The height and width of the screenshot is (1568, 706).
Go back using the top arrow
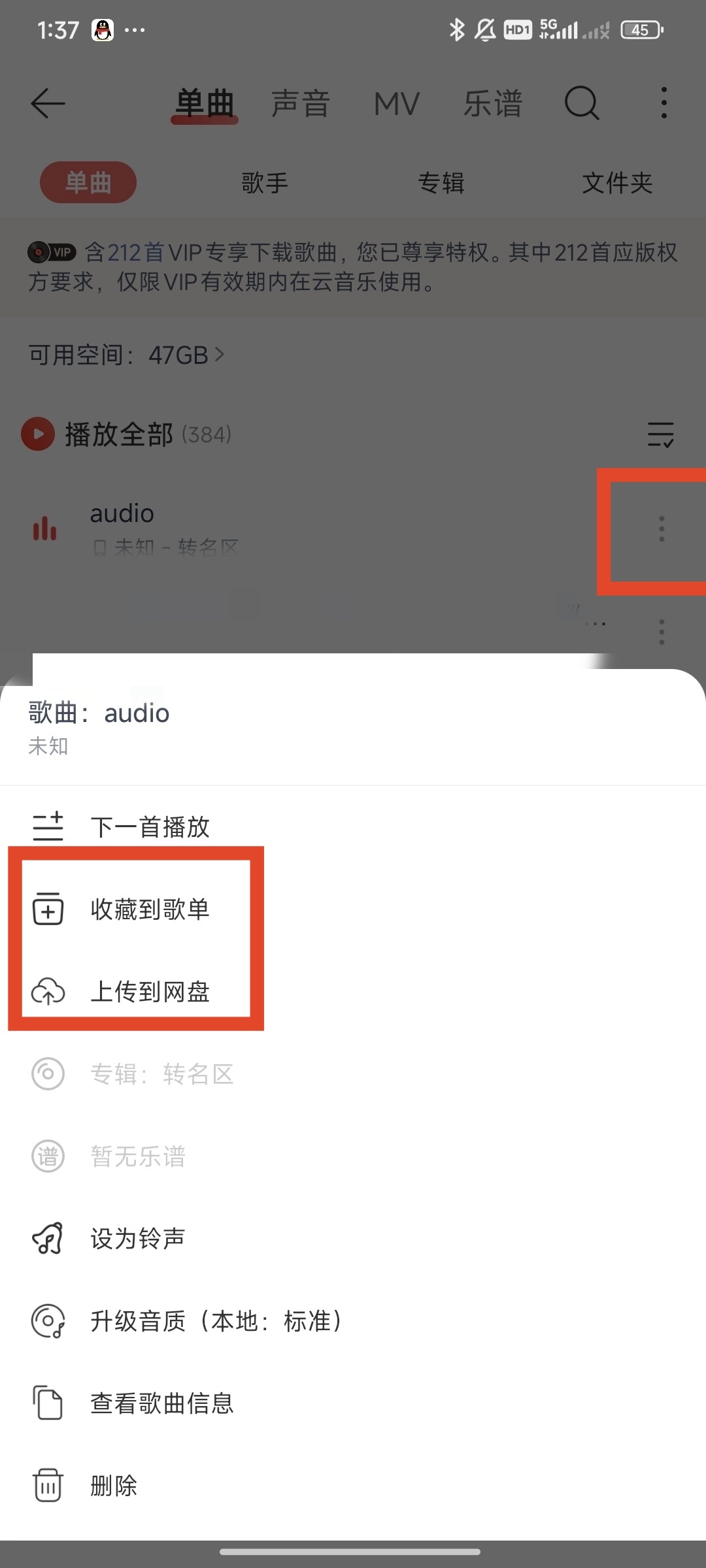[x=48, y=103]
